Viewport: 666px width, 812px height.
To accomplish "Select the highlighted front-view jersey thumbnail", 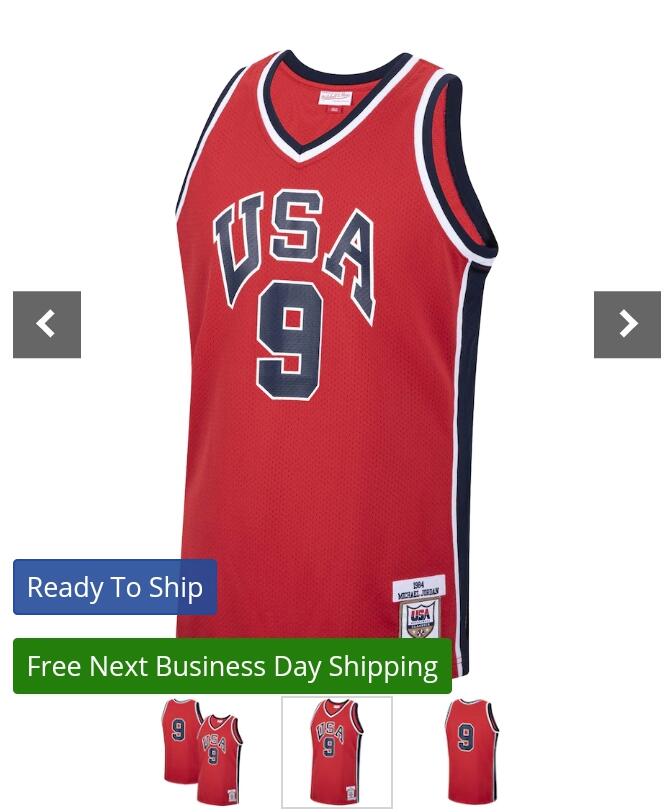I will (337, 752).
